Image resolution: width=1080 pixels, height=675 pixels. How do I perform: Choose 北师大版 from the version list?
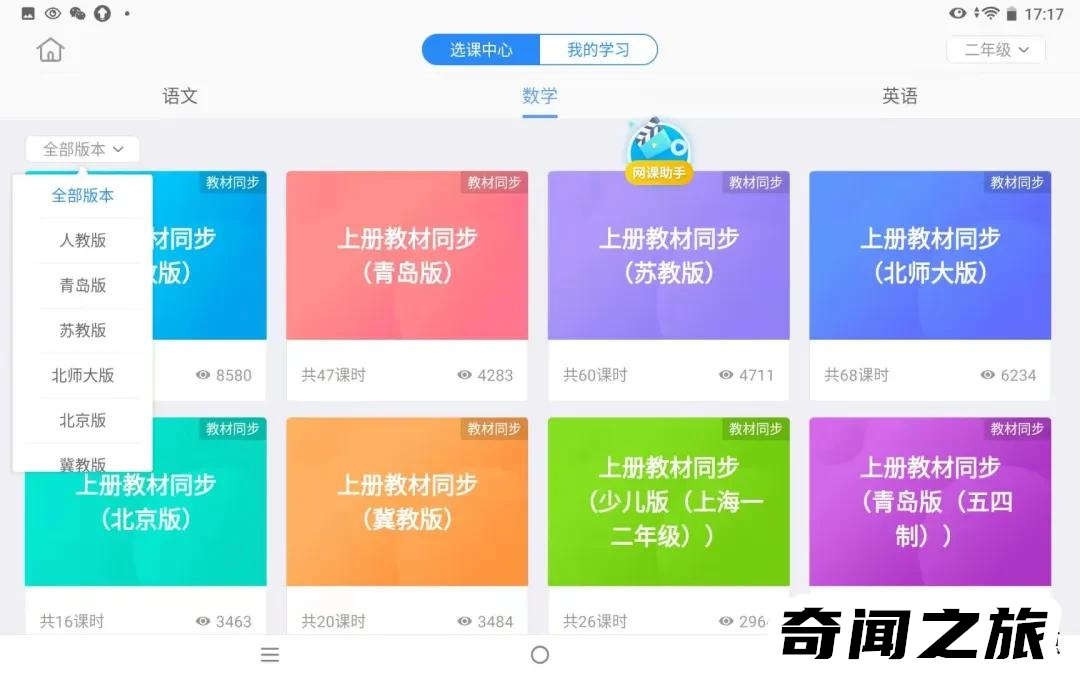[x=83, y=375]
